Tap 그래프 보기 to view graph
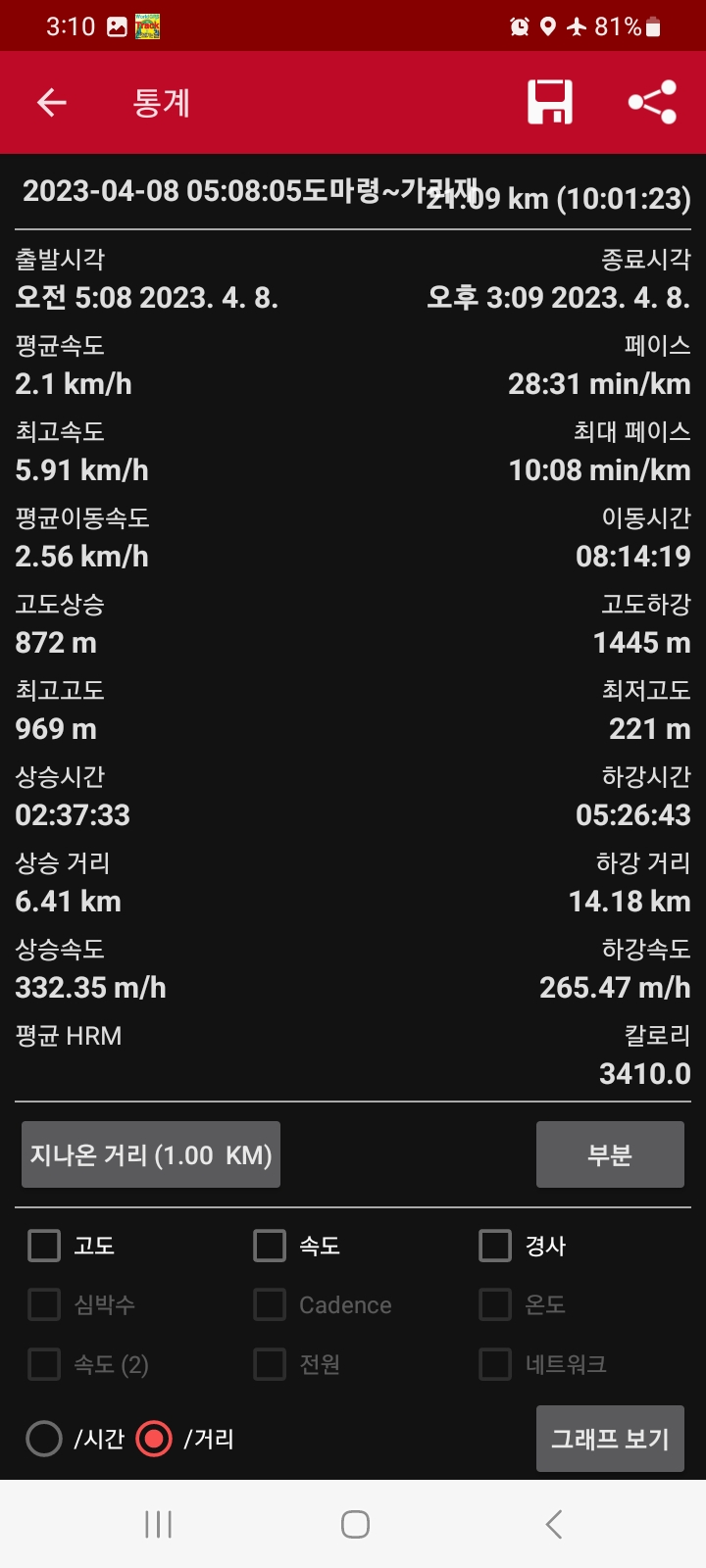 point(610,1439)
